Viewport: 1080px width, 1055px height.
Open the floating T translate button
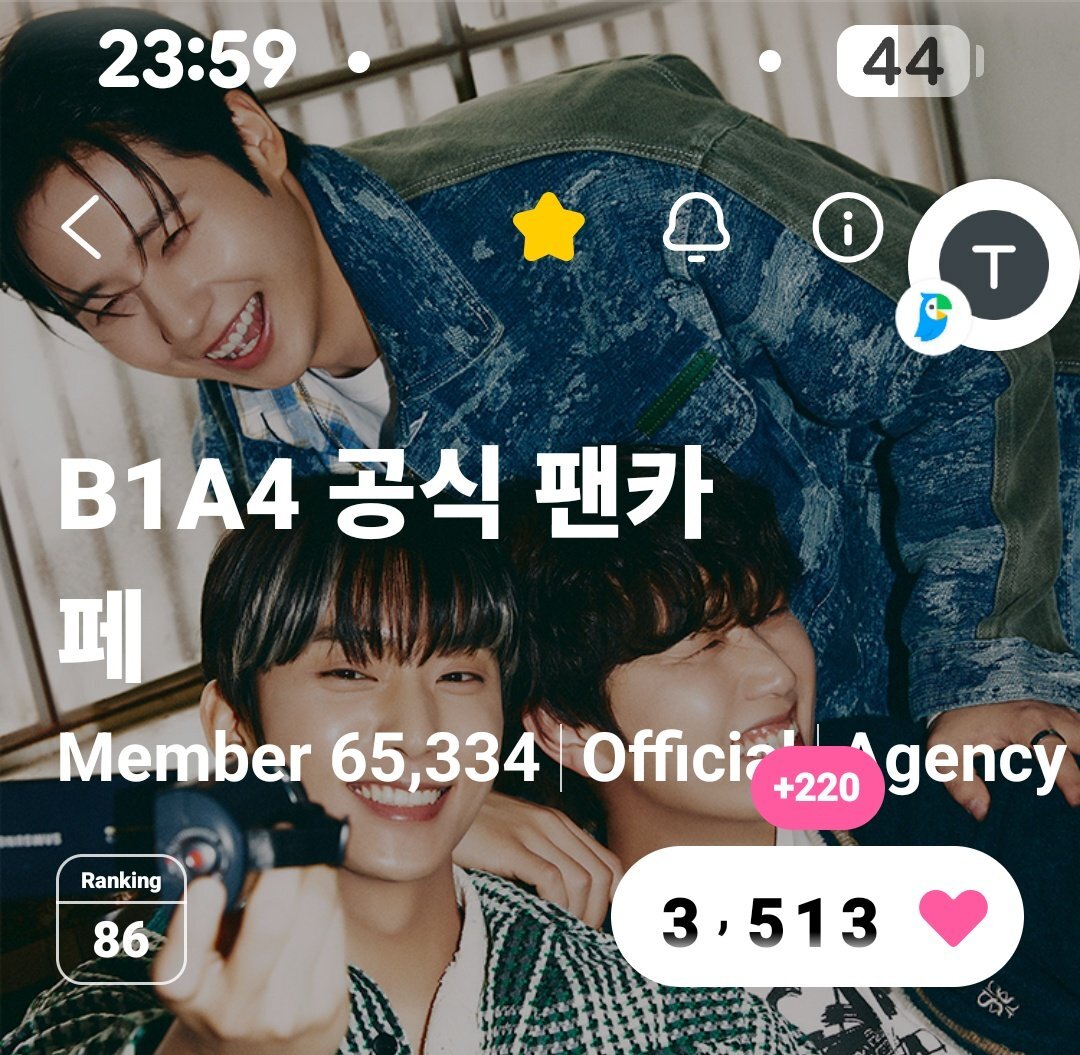(992, 264)
